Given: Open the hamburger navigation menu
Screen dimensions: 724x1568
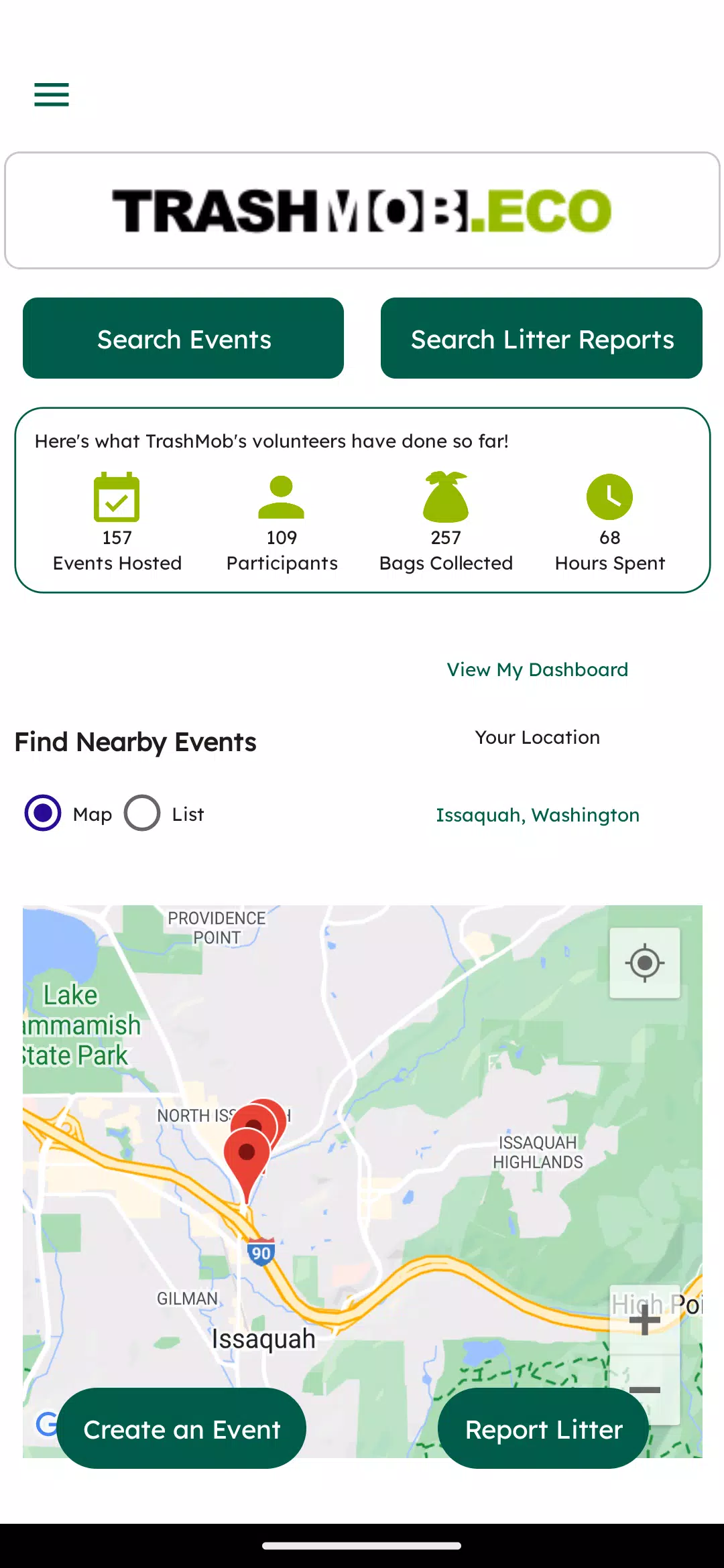Looking at the screenshot, I should click(x=52, y=94).
